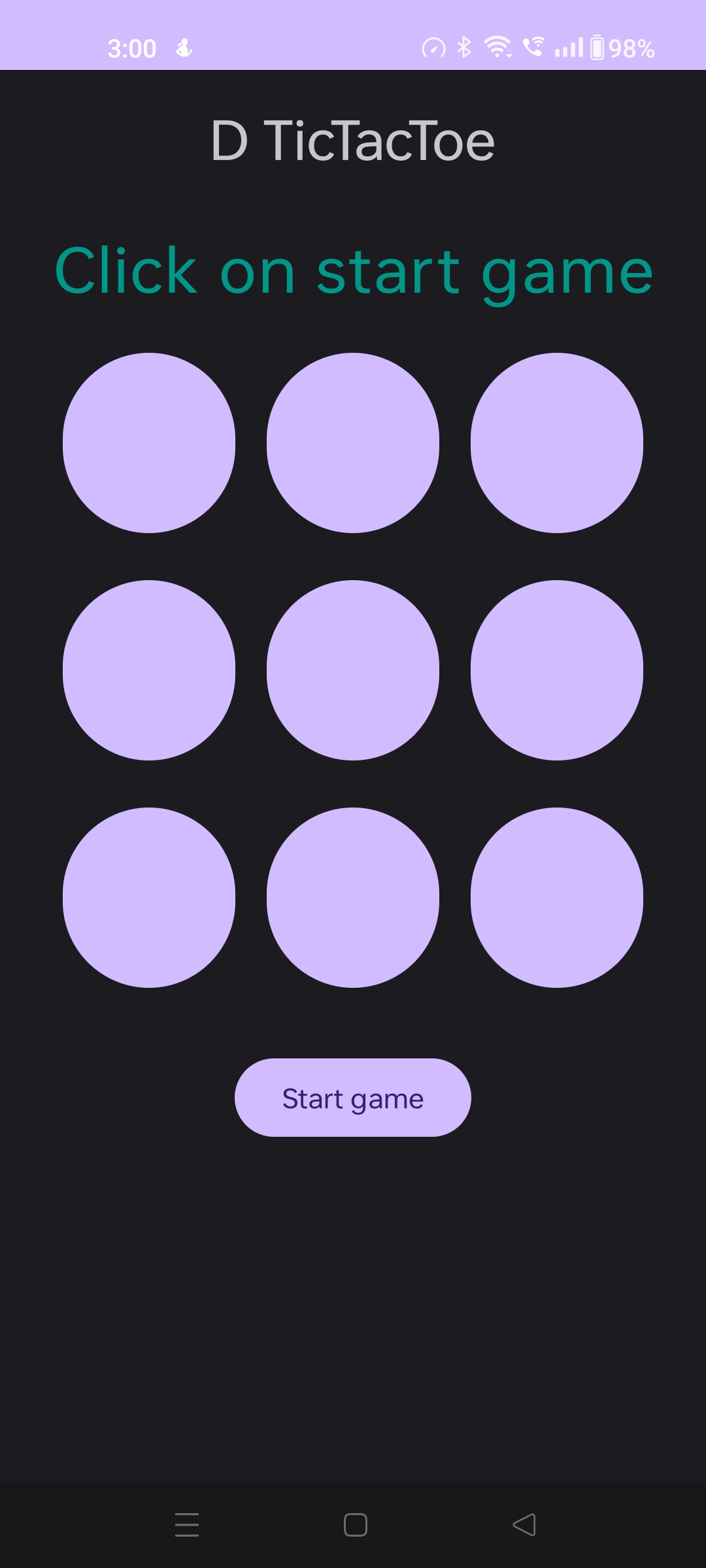Screen dimensions: 706x1568
Task: Choose the middle-left board cell
Action: (149, 670)
